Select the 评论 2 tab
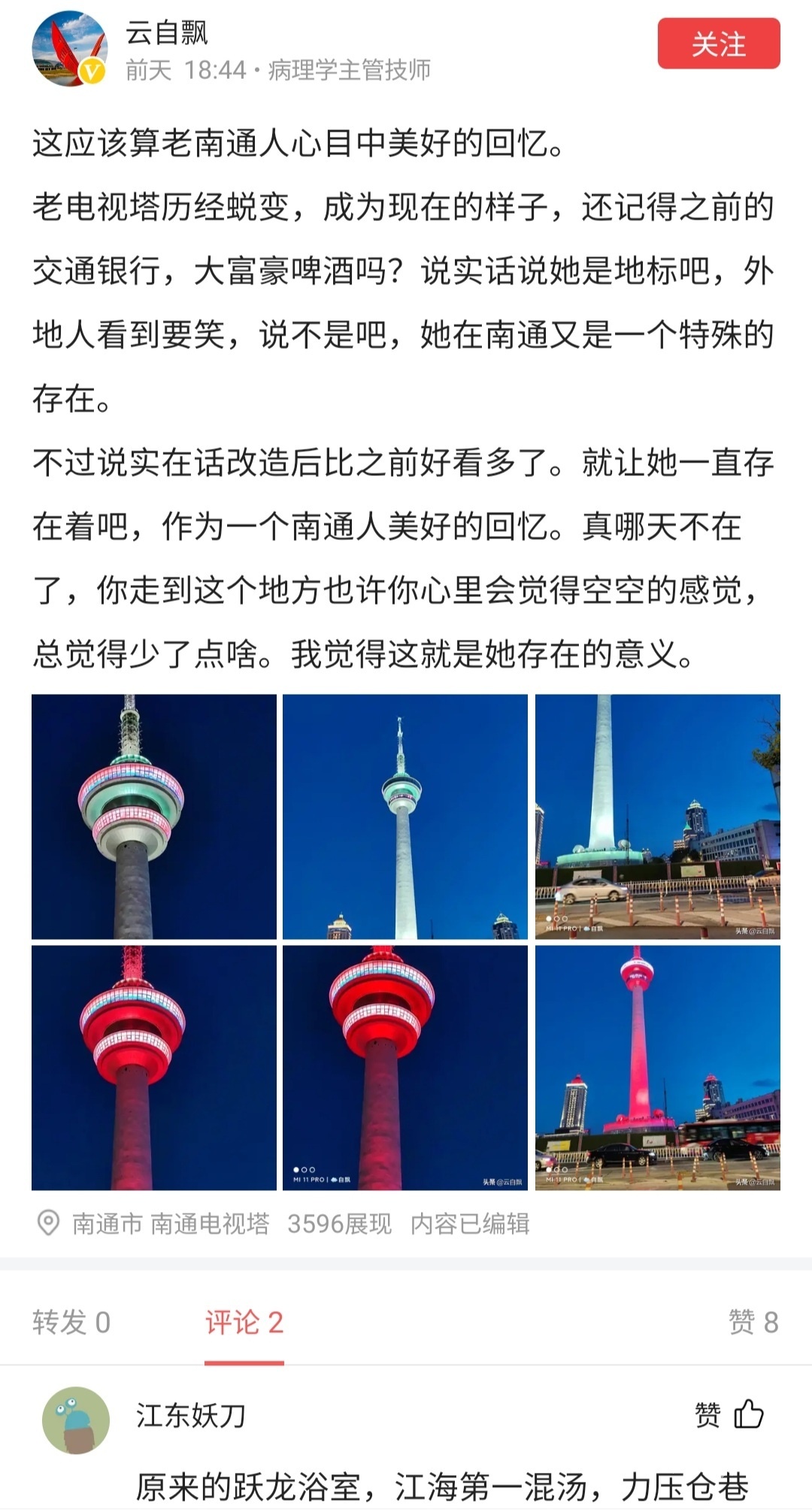This screenshot has height=1512, width=812. [244, 1323]
